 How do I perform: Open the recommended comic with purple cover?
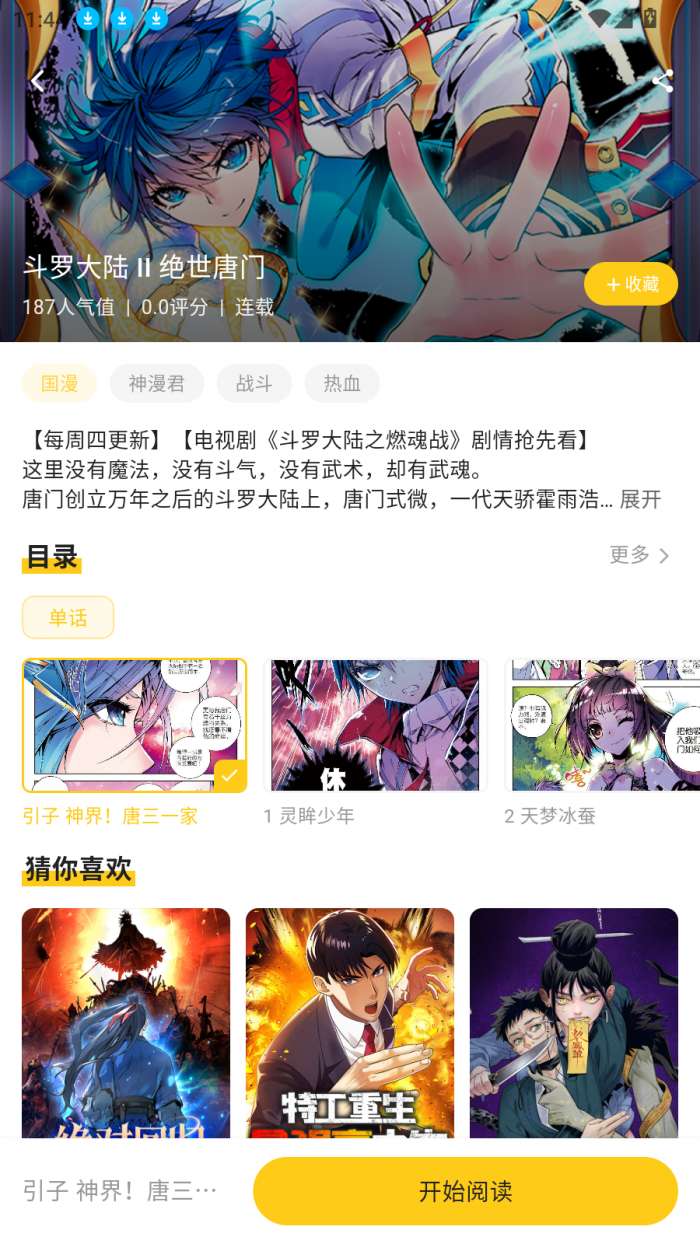[x=574, y=1022]
